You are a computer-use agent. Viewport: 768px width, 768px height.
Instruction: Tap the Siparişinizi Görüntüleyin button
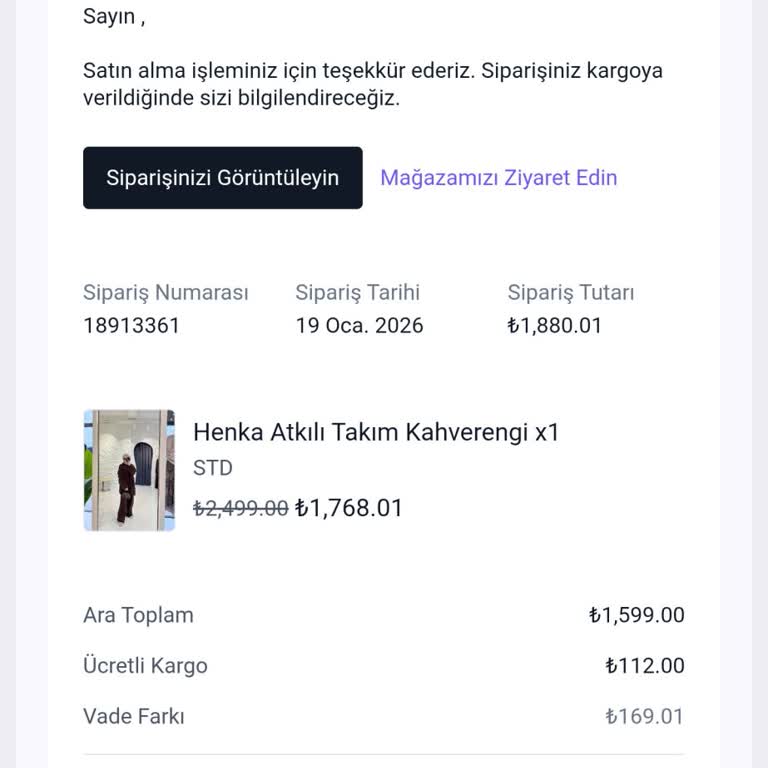pyautogui.click(x=222, y=178)
